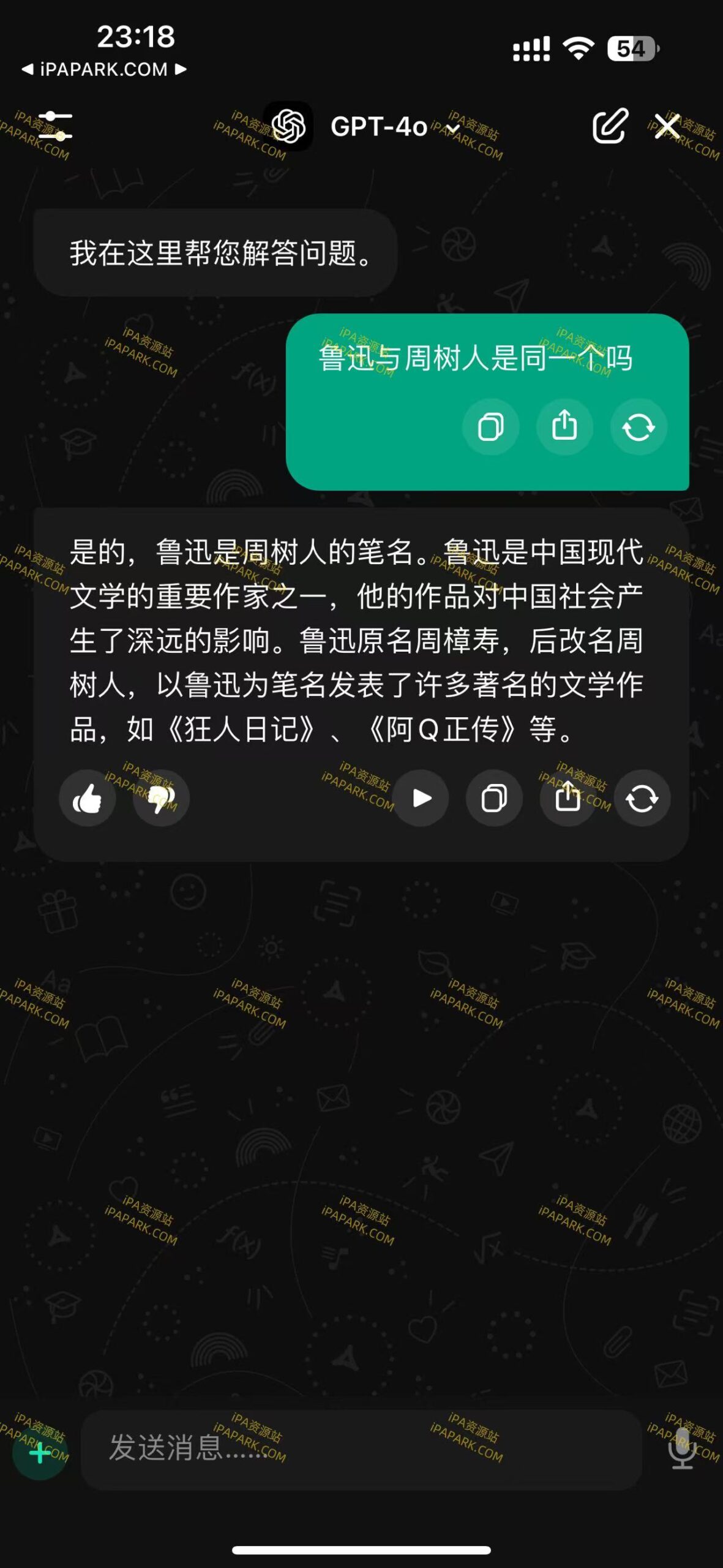Tap the green user message bubble
Screen dimensions: 723x1568
click(478, 361)
